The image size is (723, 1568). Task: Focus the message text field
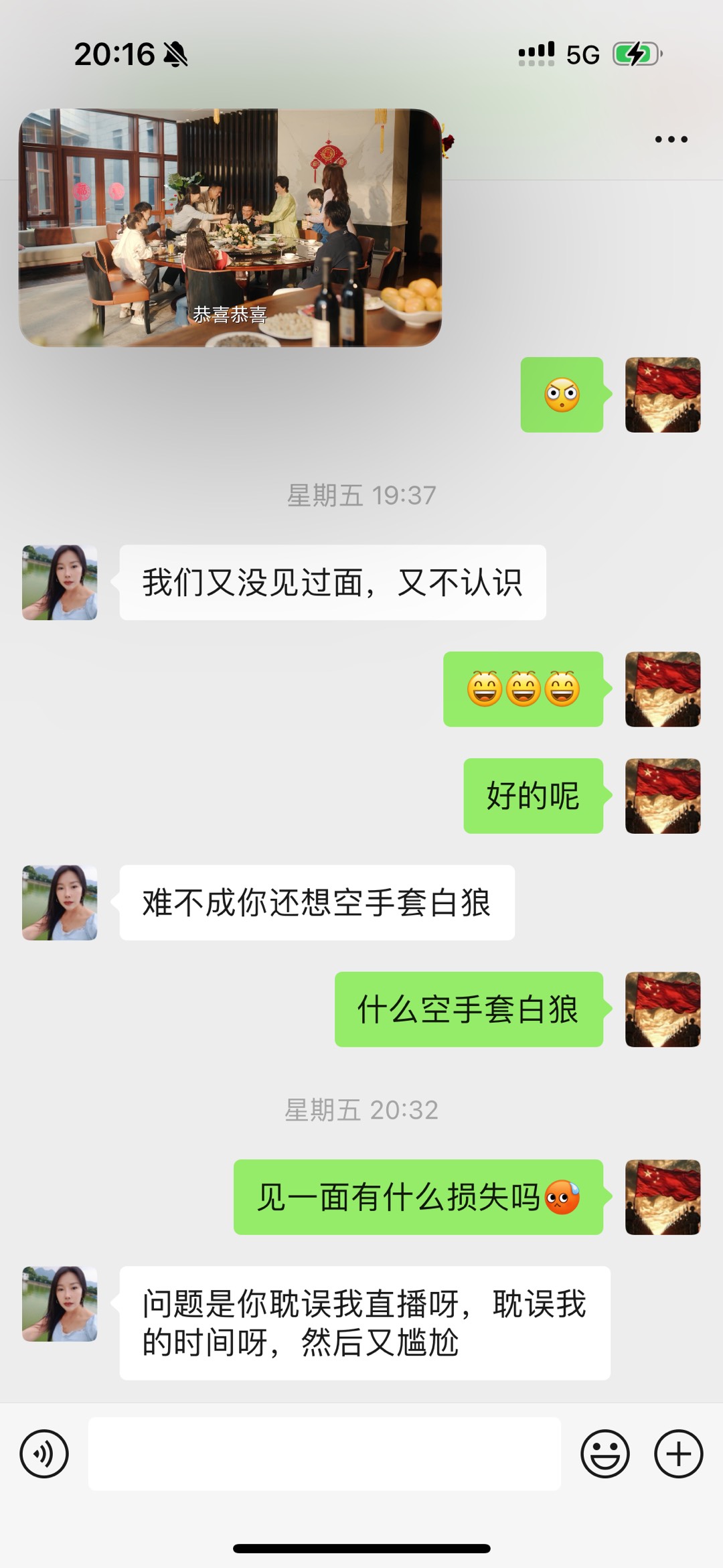(324, 1453)
